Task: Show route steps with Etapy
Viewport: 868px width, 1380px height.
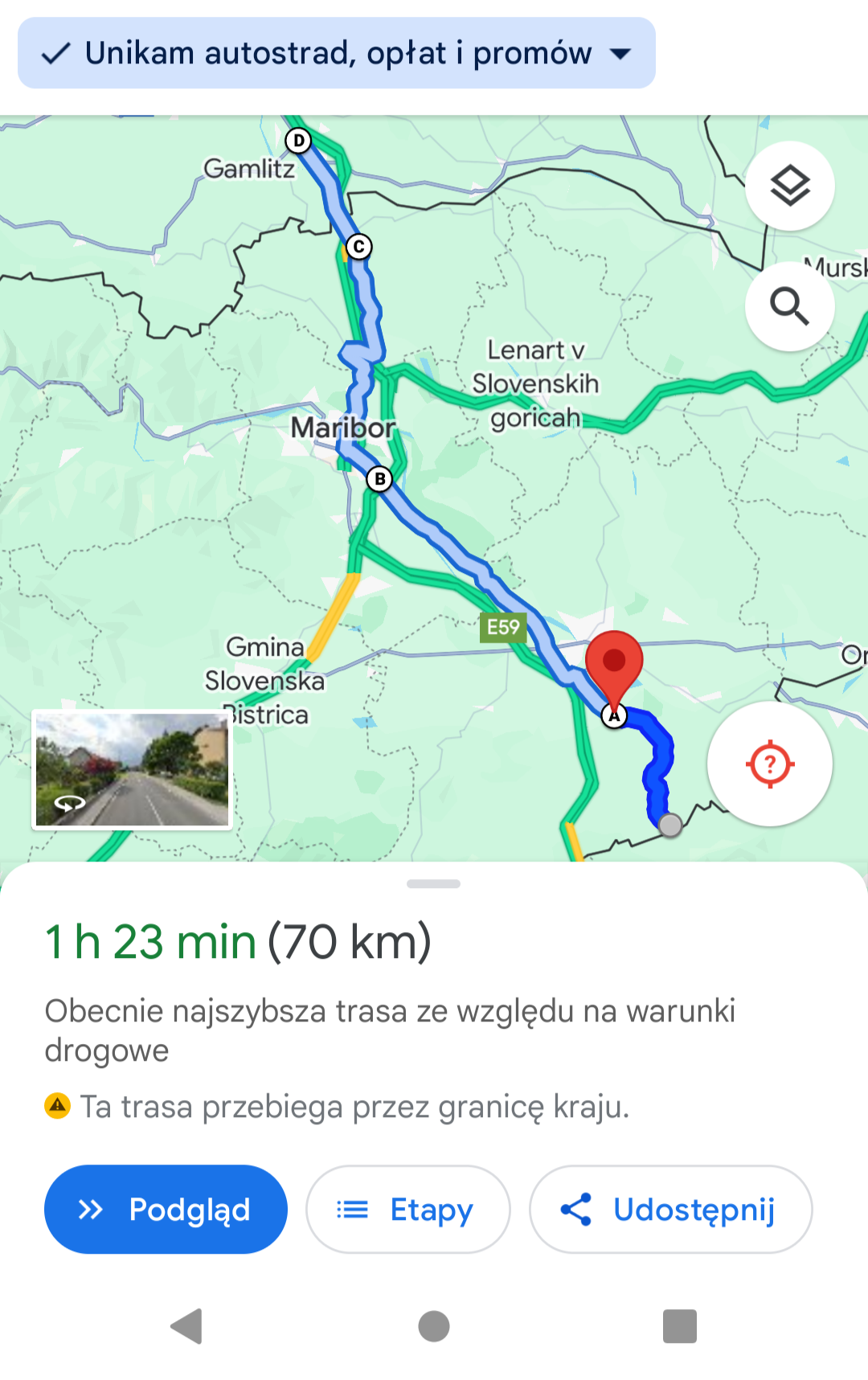Action: pos(407,1210)
